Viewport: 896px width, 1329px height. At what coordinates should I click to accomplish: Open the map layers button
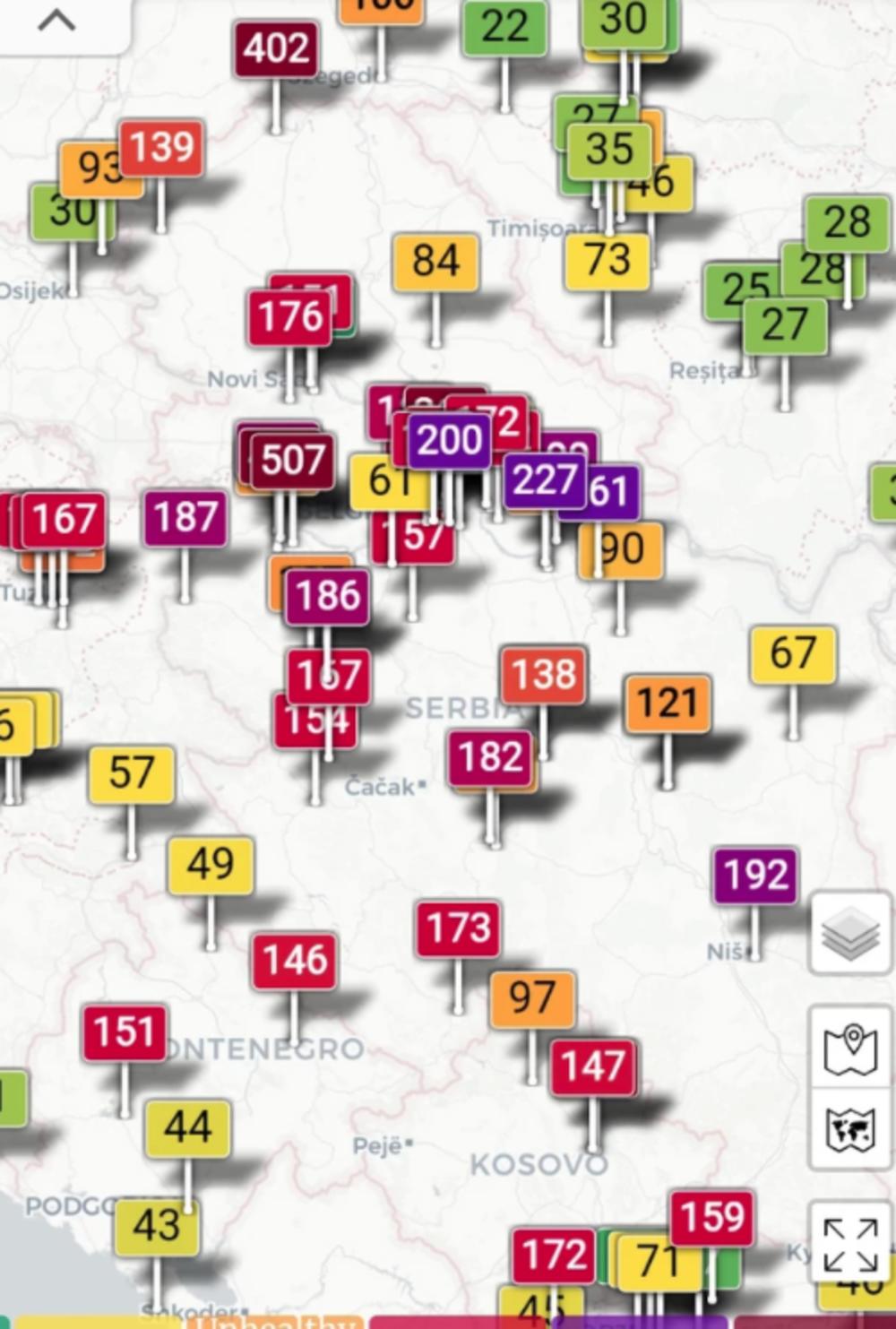(x=849, y=934)
